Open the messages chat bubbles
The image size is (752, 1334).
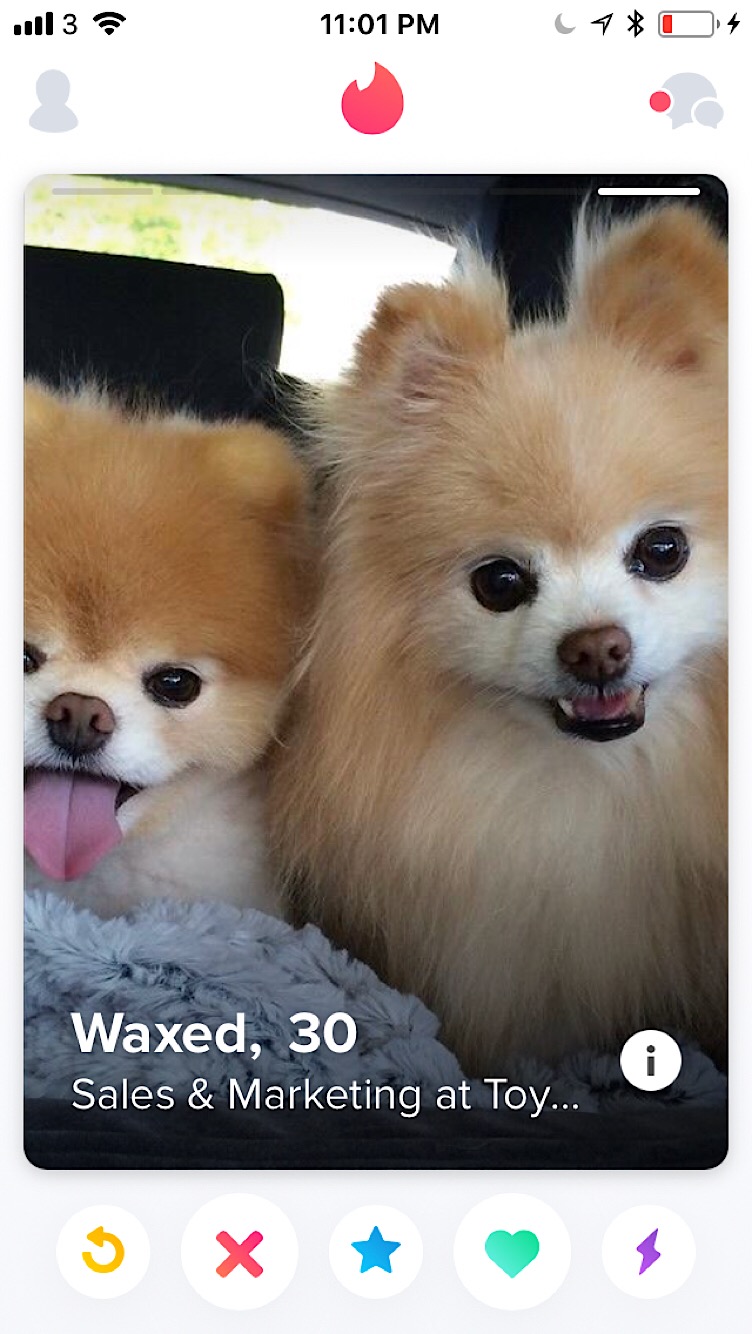(690, 102)
